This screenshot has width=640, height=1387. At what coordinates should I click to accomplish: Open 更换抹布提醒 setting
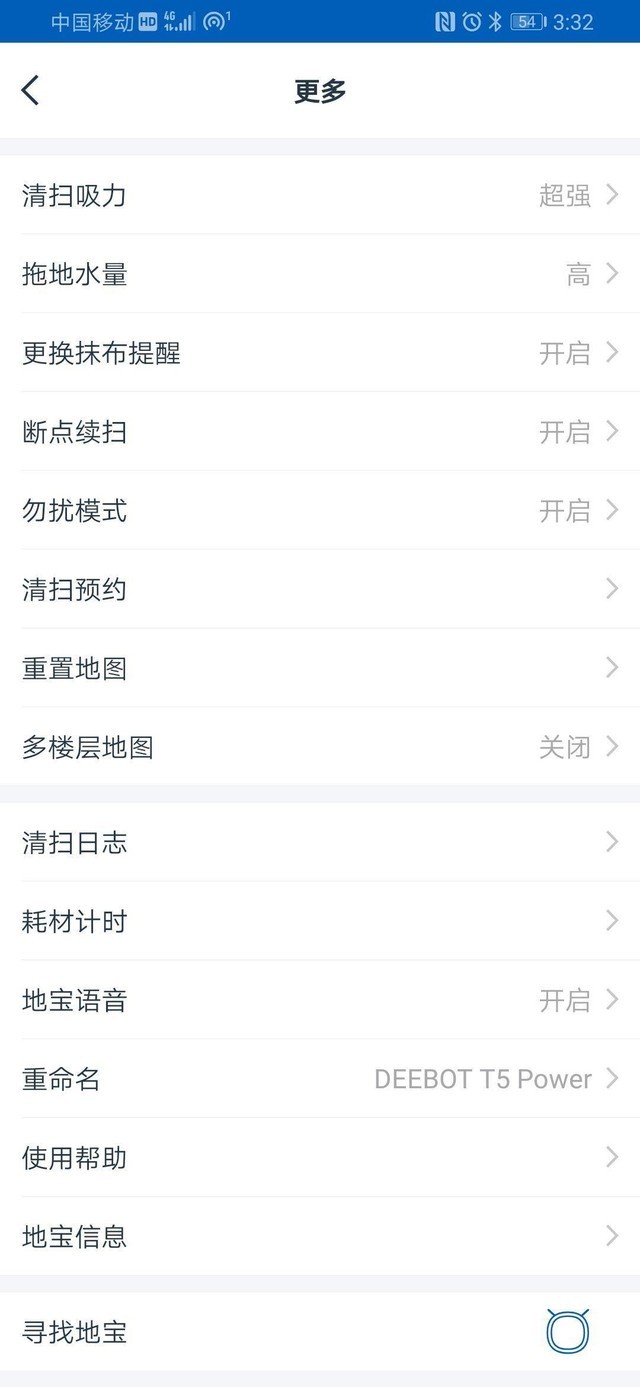tap(320, 353)
